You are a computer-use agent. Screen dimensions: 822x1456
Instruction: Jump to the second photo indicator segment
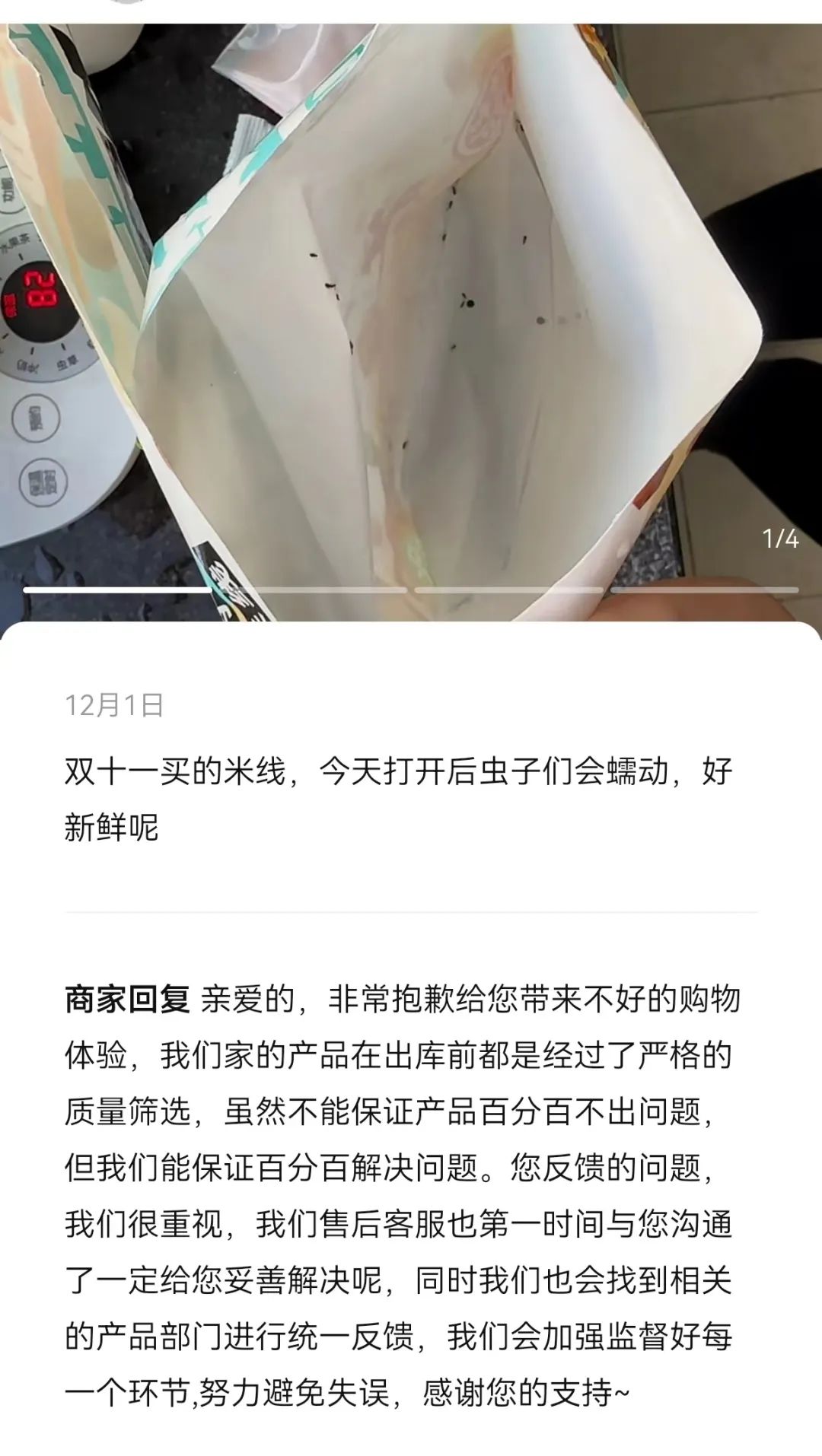(313, 590)
